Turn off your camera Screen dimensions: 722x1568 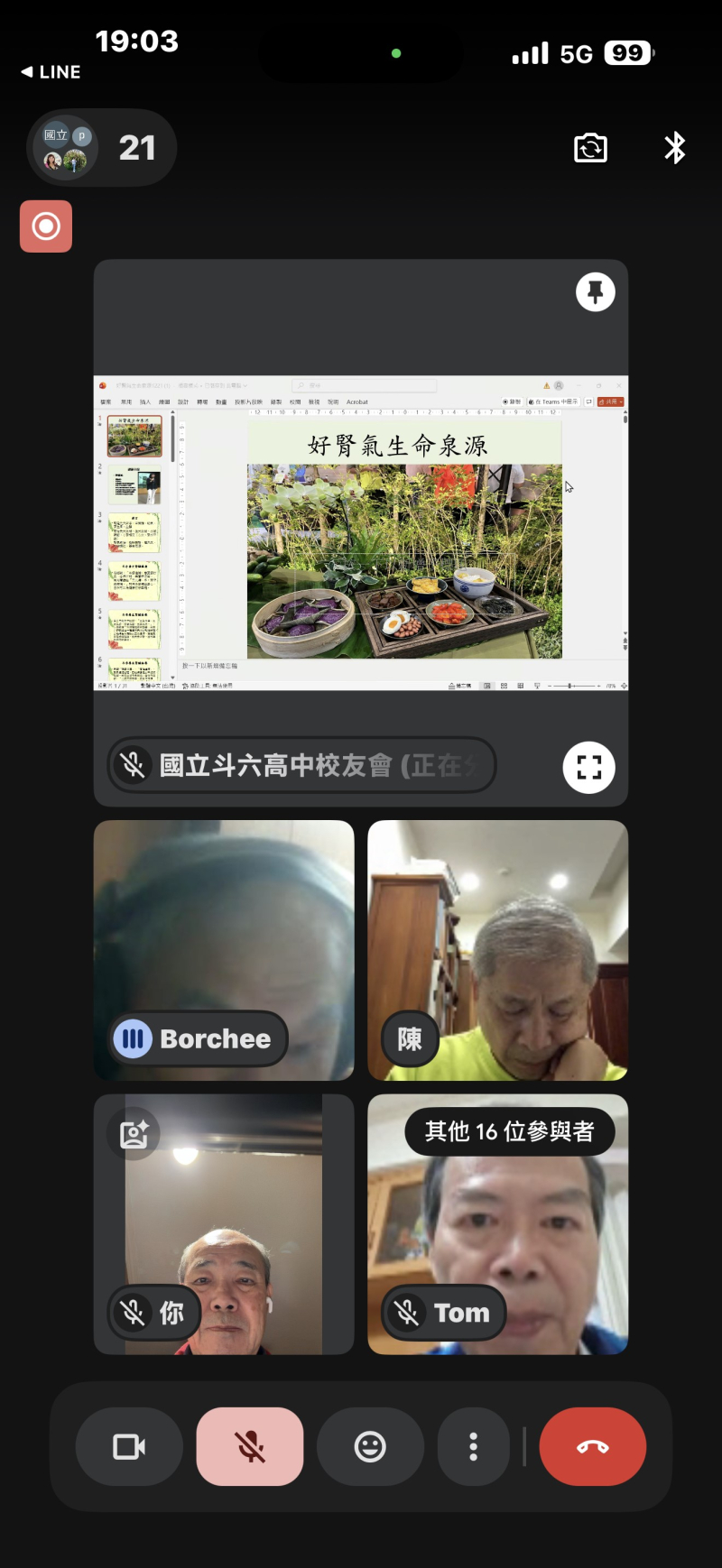[129, 1447]
